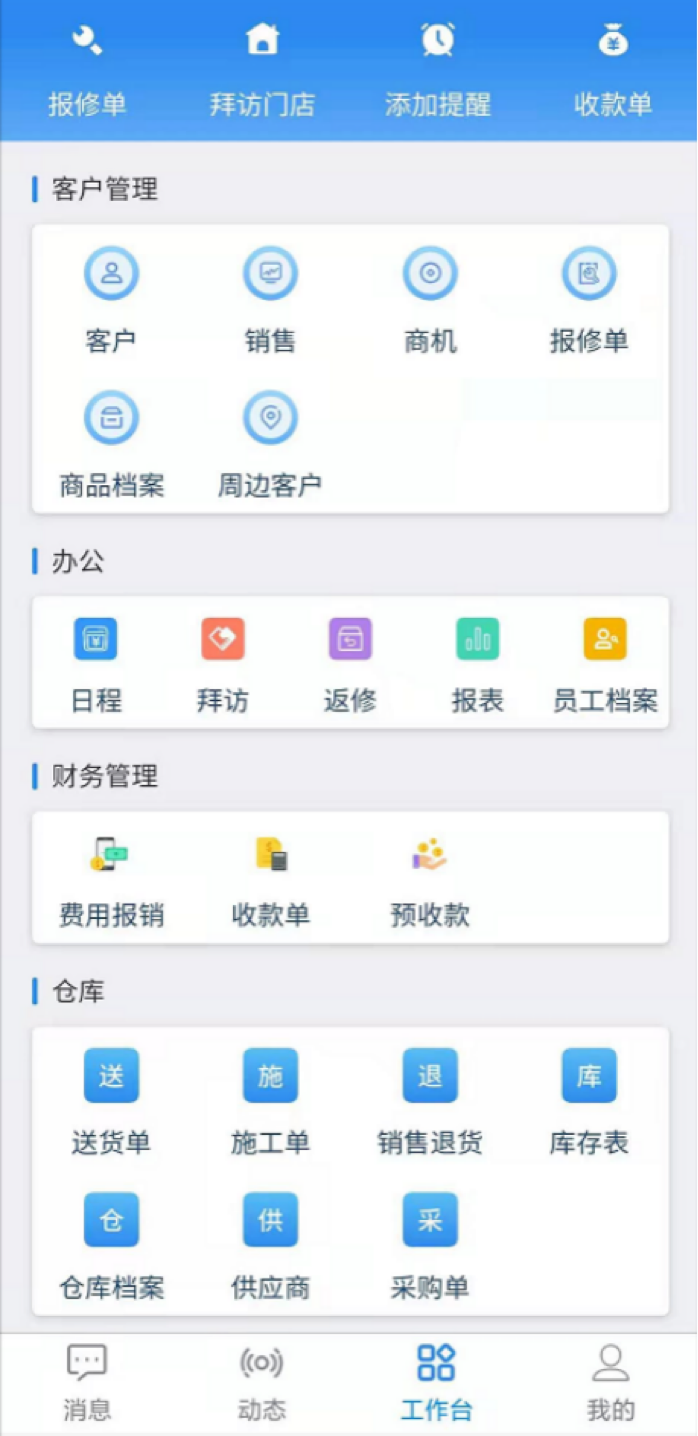The height and width of the screenshot is (1436, 698).
Task: Open 收款单 shortcut in top blue bar
Action: (612, 70)
